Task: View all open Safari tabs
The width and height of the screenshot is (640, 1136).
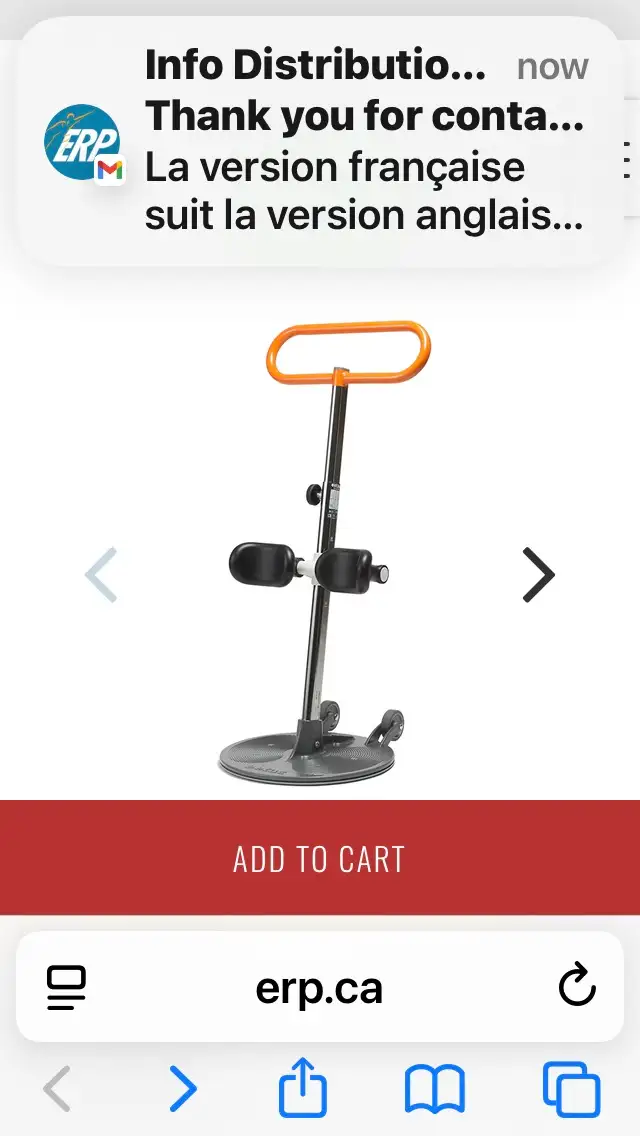Action: [x=571, y=1089]
